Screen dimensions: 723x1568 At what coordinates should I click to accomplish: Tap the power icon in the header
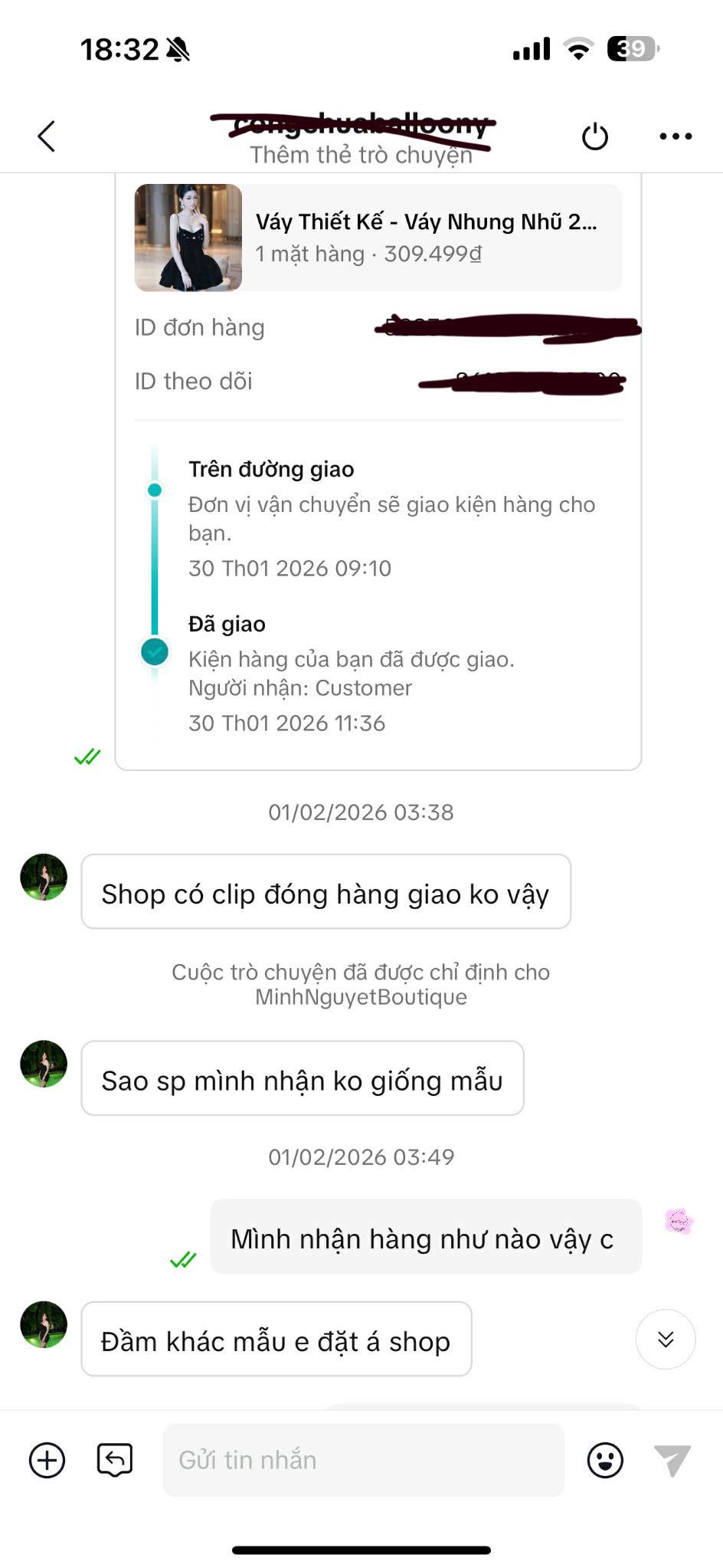[594, 136]
